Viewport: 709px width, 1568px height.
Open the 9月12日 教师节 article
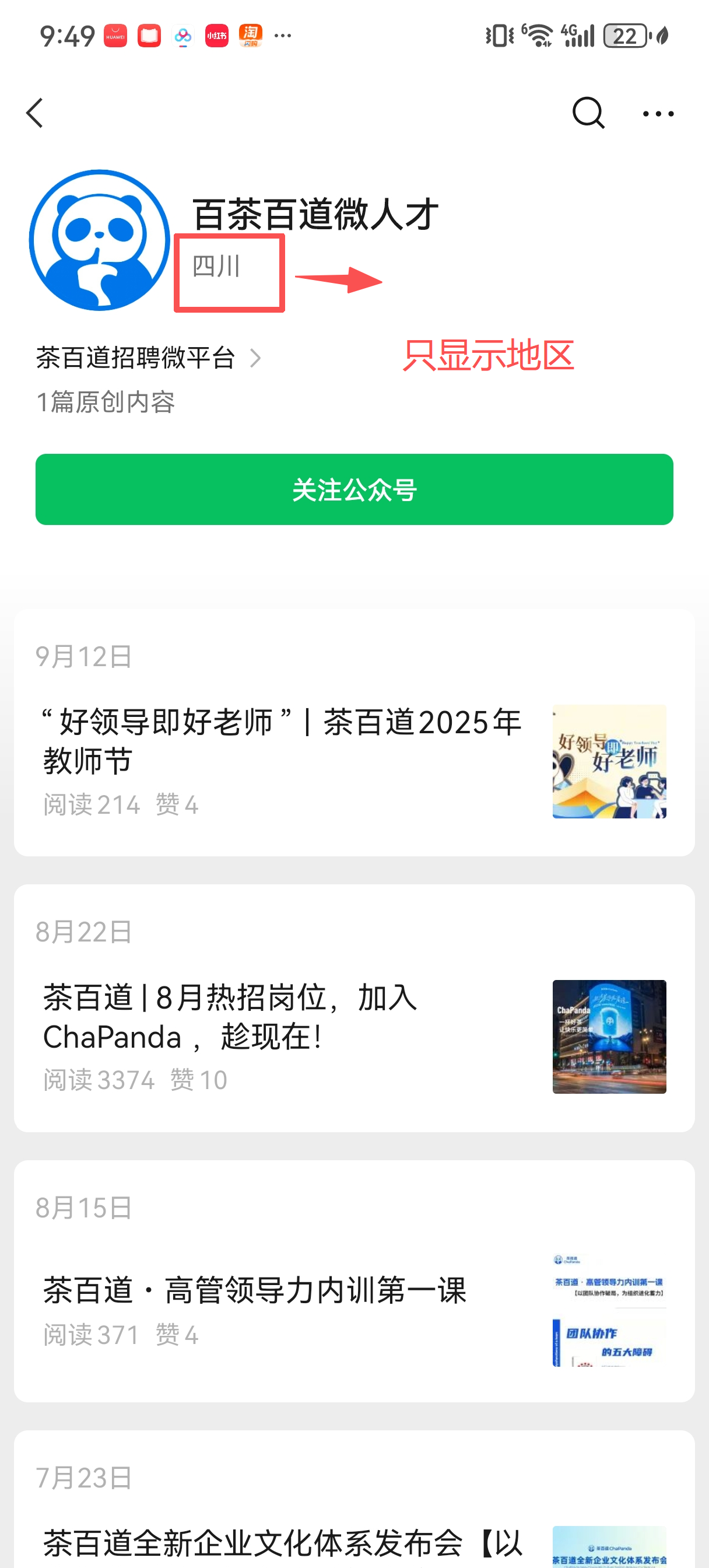click(x=283, y=741)
